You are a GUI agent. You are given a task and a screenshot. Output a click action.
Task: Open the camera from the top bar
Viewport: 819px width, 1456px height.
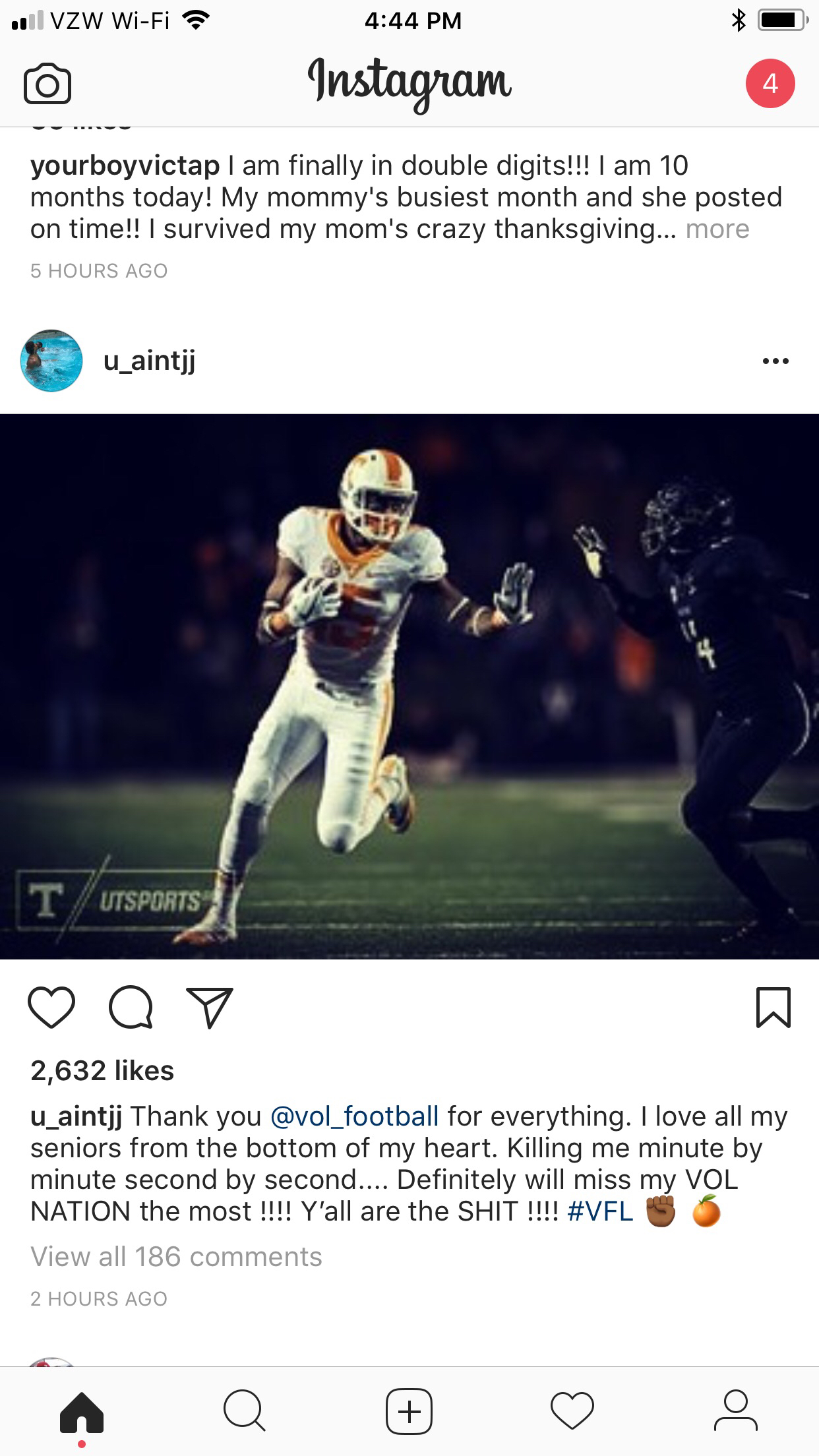47,84
